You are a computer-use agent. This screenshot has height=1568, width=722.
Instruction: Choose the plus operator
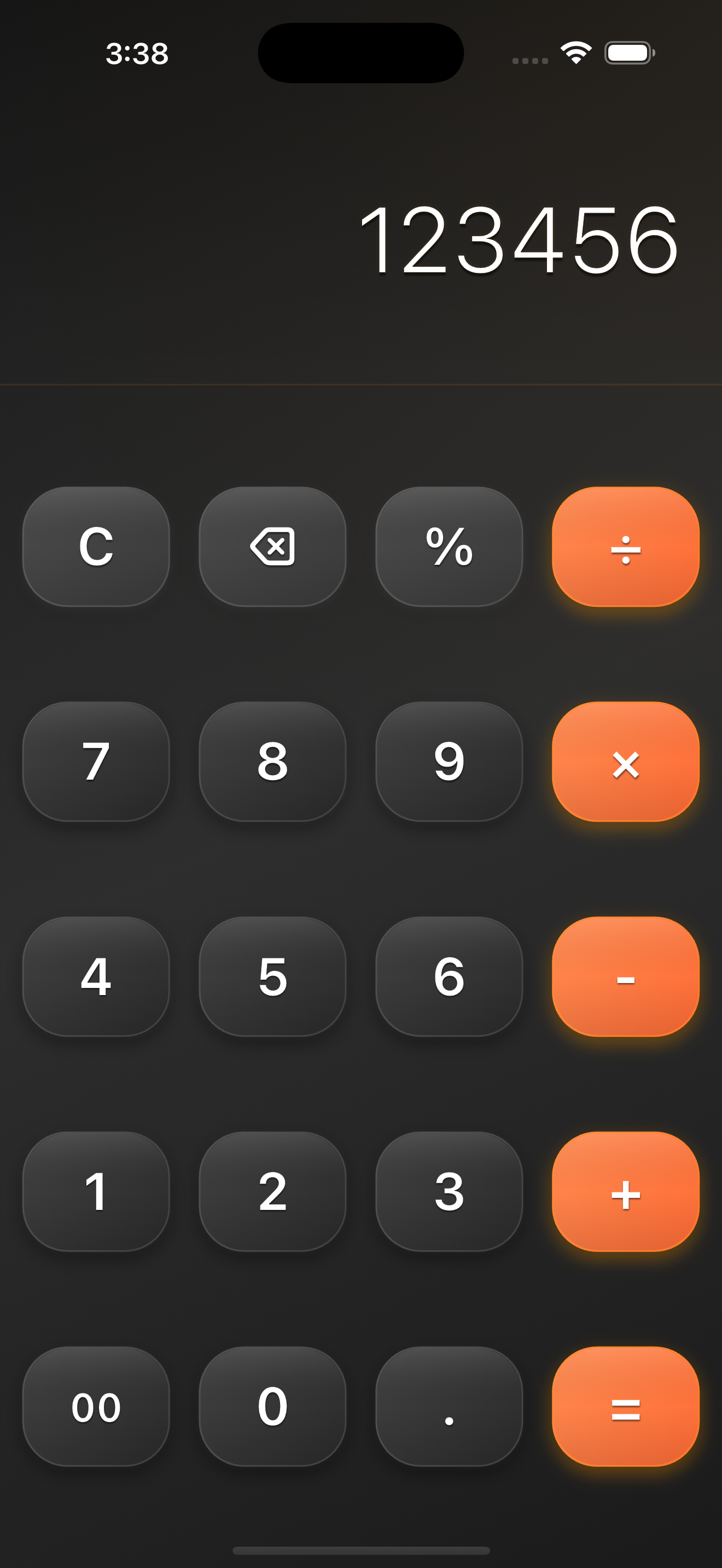pos(625,1191)
